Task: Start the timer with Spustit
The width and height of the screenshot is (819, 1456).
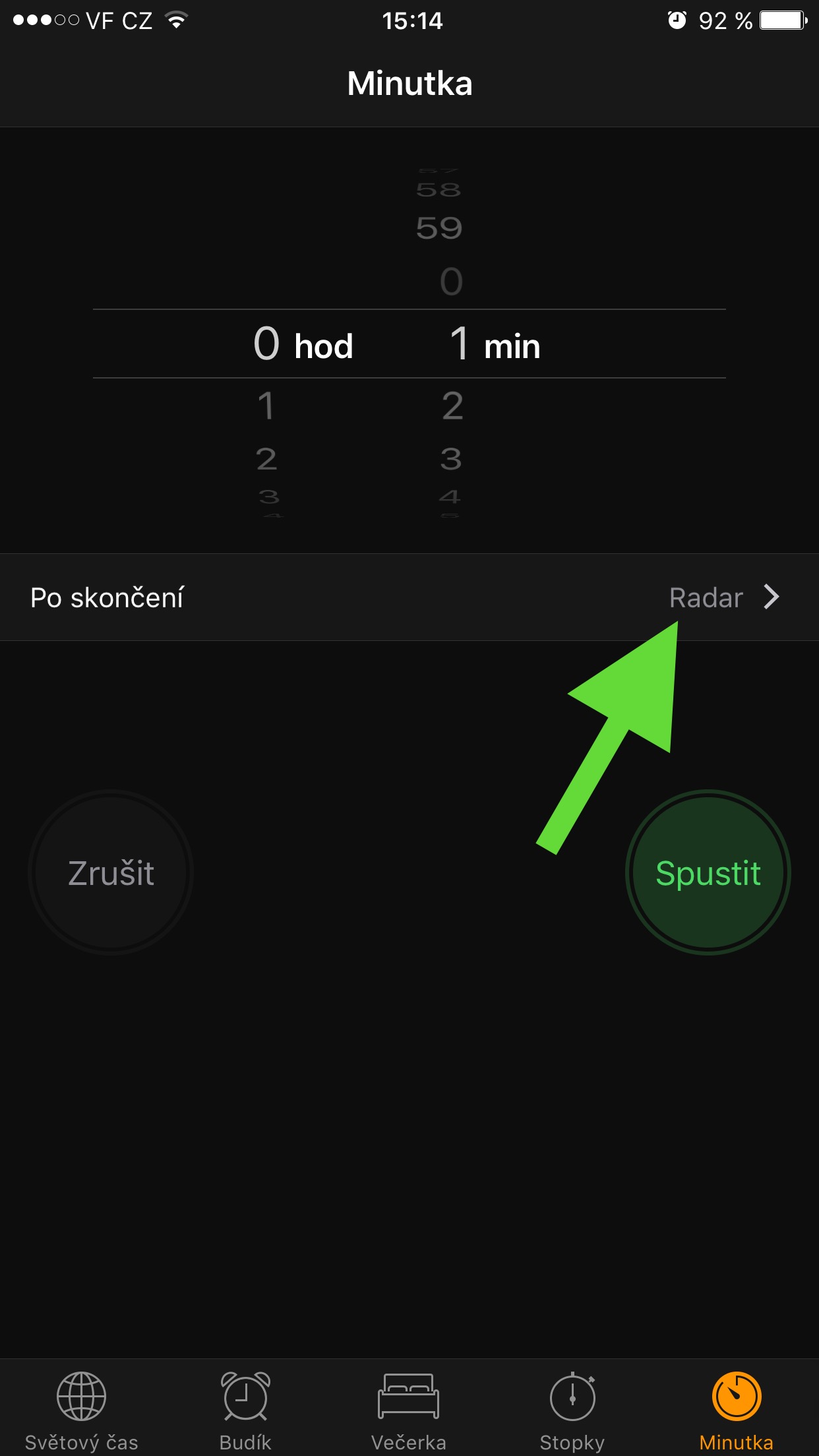Action: point(708,872)
